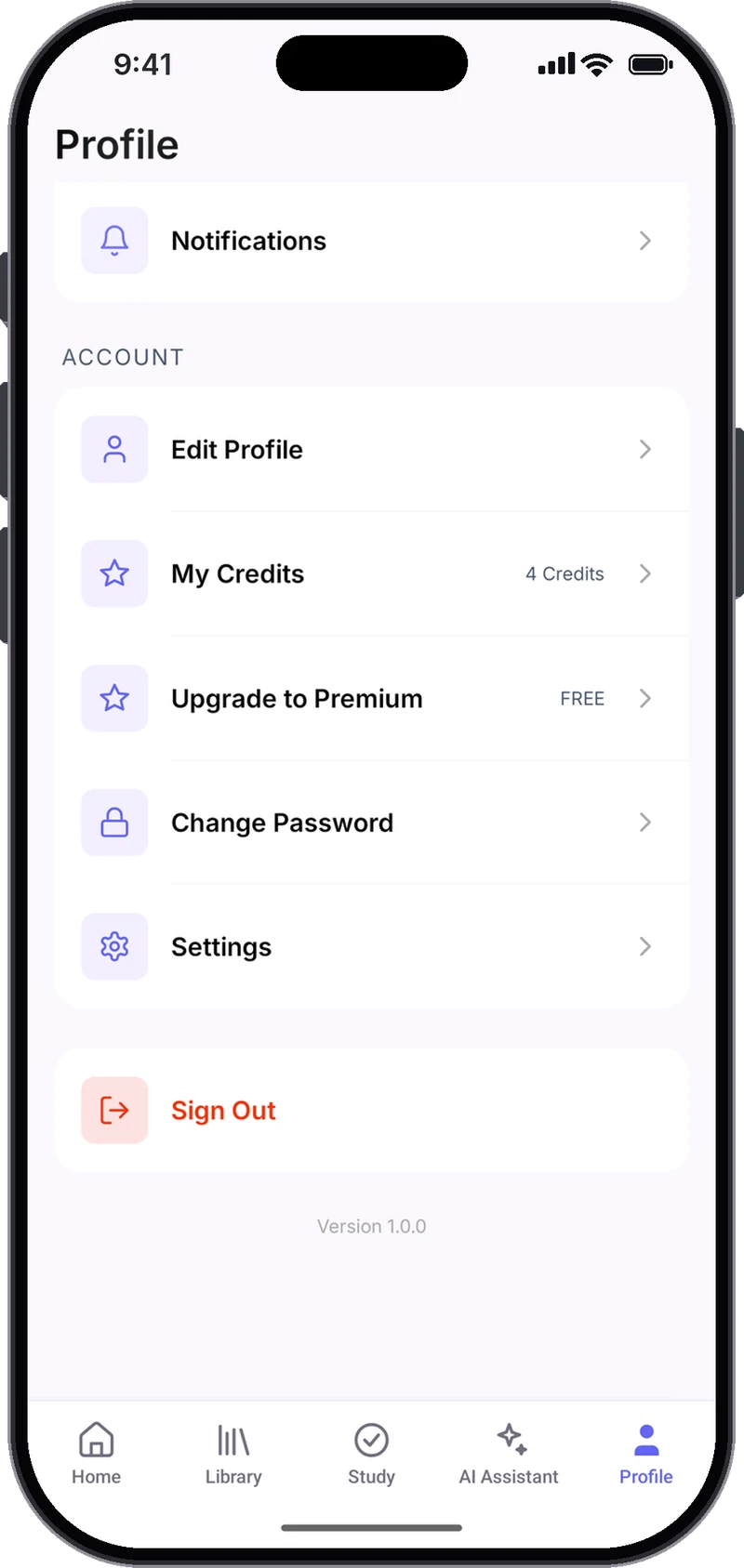
Task: Switch to the Study tab
Action: pyautogui.click(x=371, y=1454)
